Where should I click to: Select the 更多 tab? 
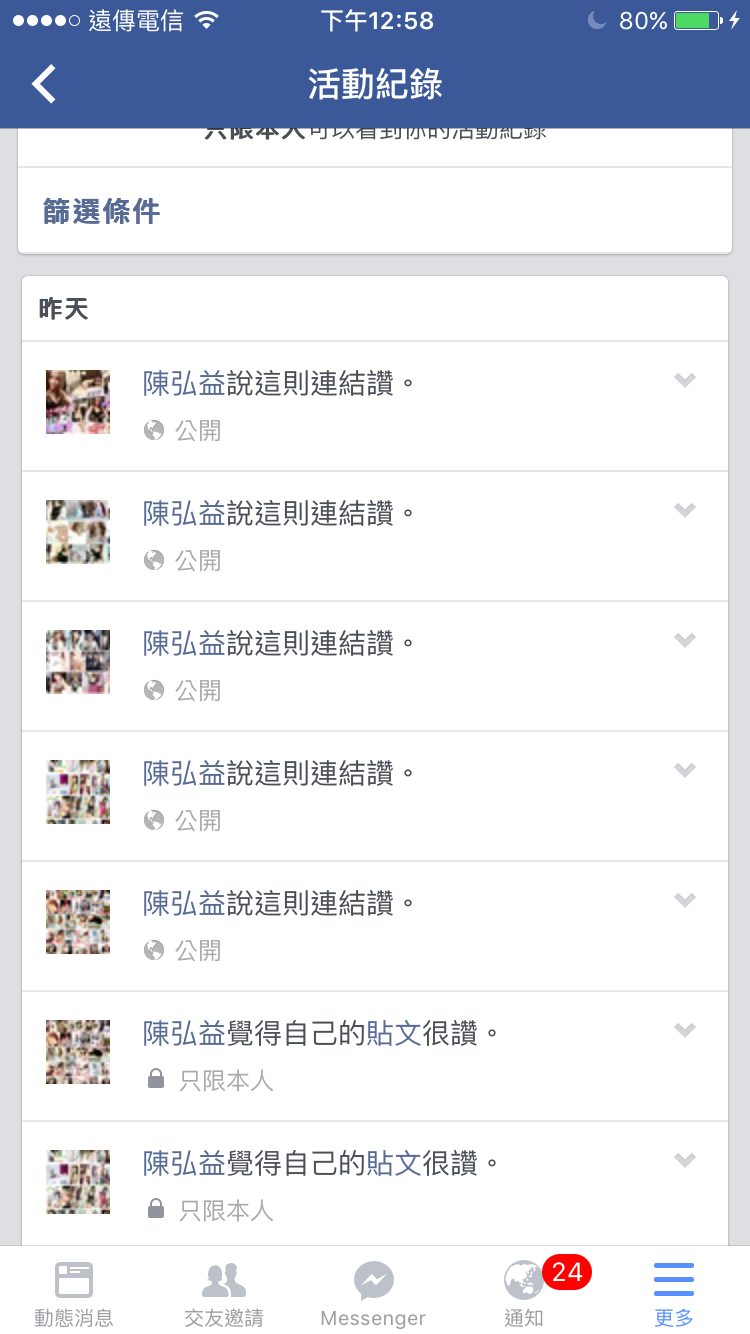click(x=673, y=1292)
